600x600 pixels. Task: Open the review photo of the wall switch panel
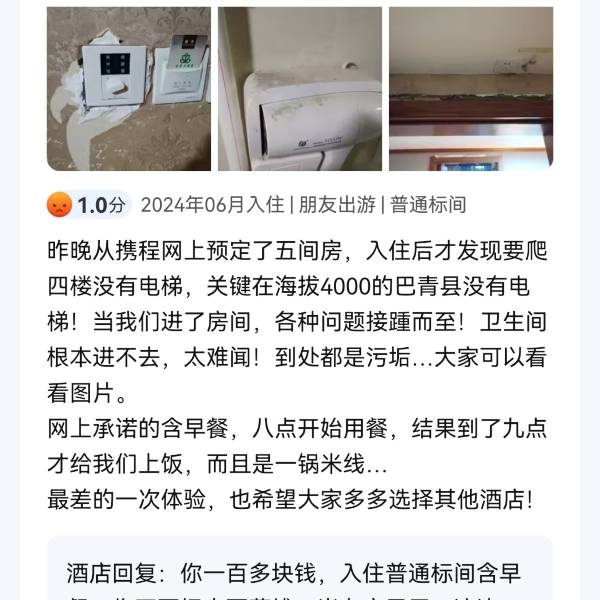tap(129, 88)
